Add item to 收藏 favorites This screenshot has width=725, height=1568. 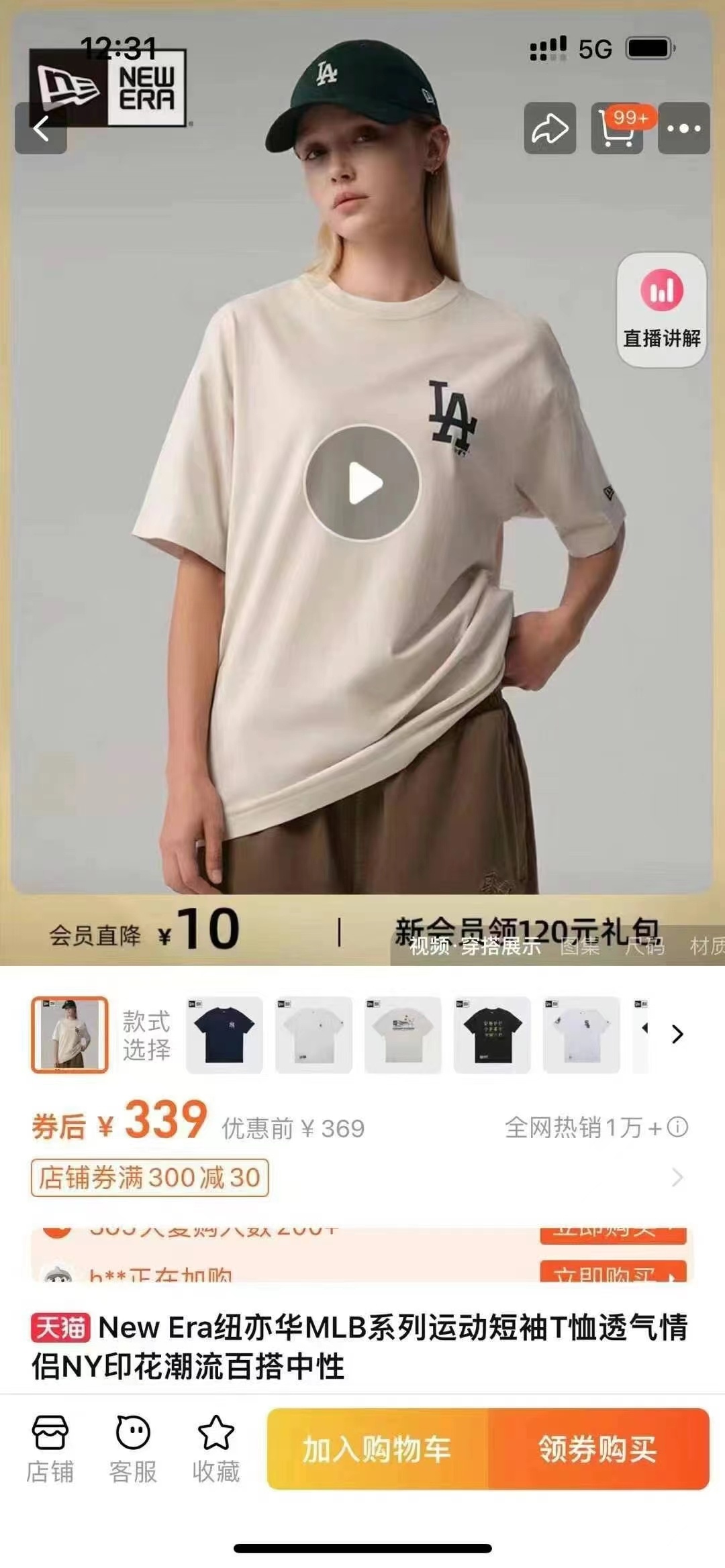[x=215, y=1449]
